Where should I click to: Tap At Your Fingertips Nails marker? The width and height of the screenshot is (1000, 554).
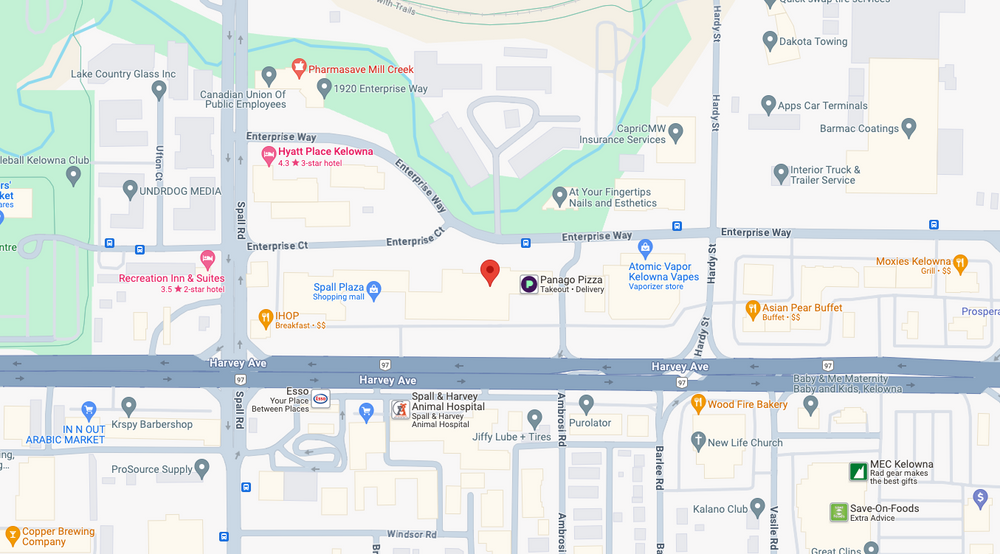pos(560,195)
